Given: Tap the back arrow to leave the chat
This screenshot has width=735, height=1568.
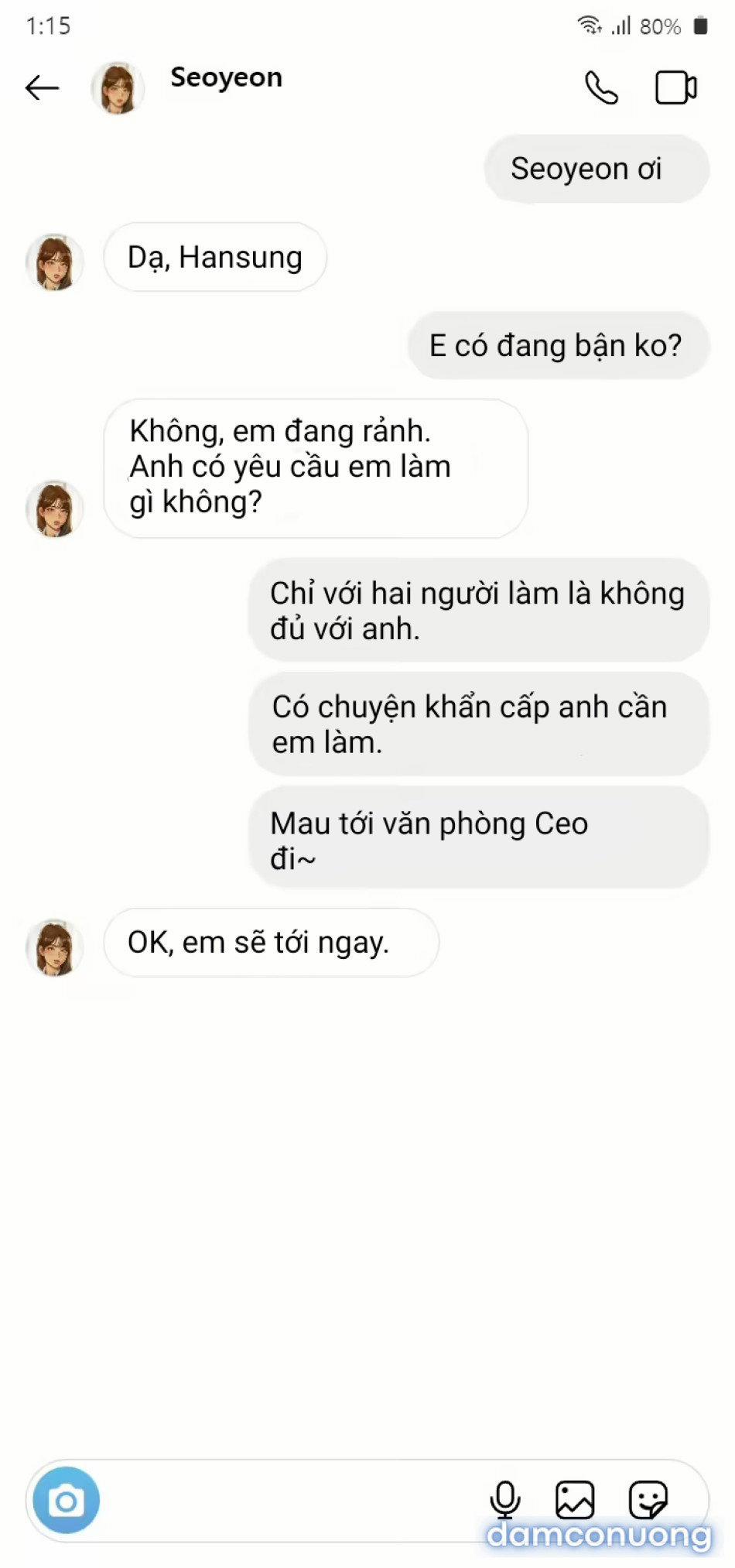Looking at the screenshot, I should click(43, 87).
